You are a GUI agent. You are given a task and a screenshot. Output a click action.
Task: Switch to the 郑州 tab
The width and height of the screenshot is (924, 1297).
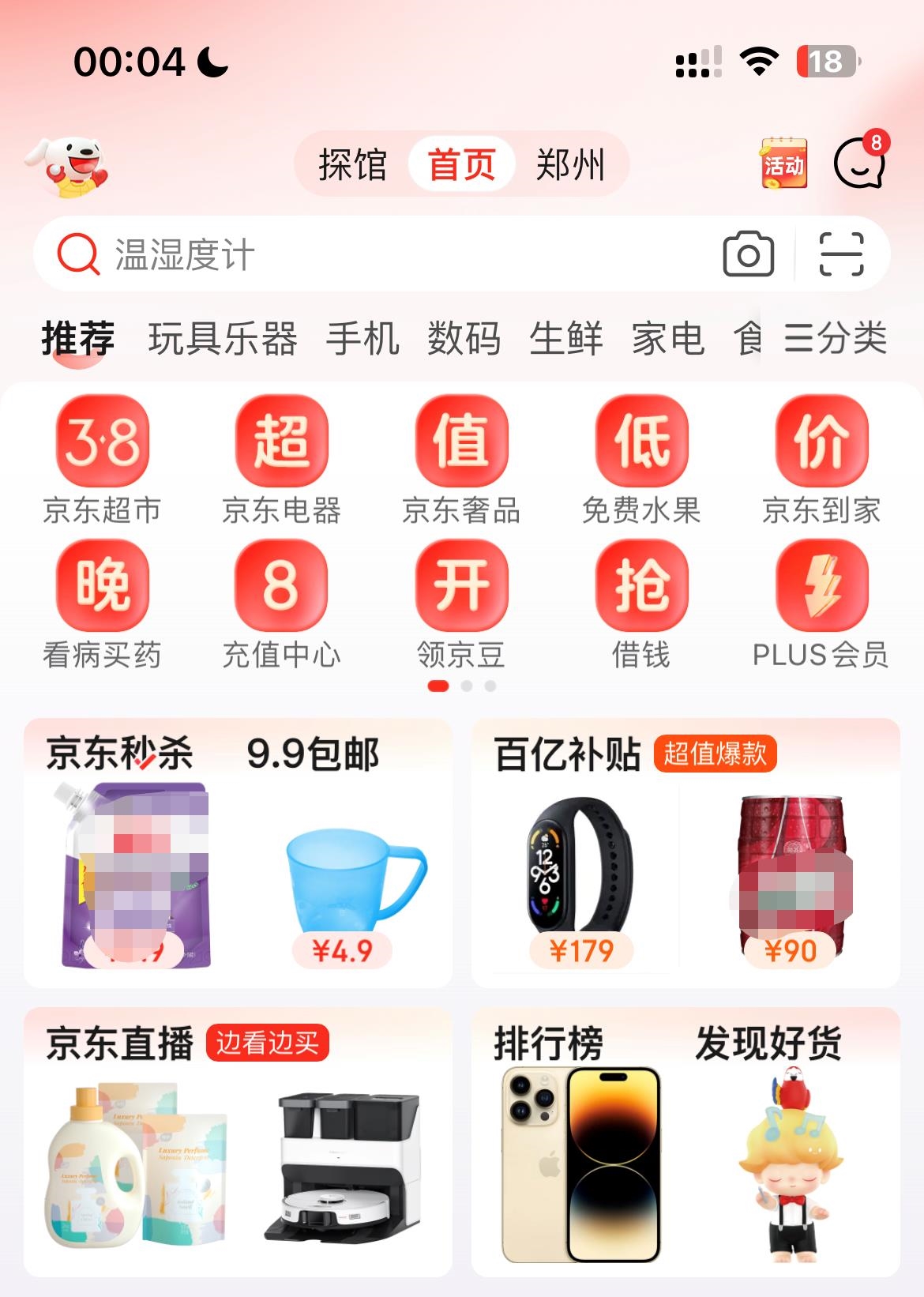point(570,164)
